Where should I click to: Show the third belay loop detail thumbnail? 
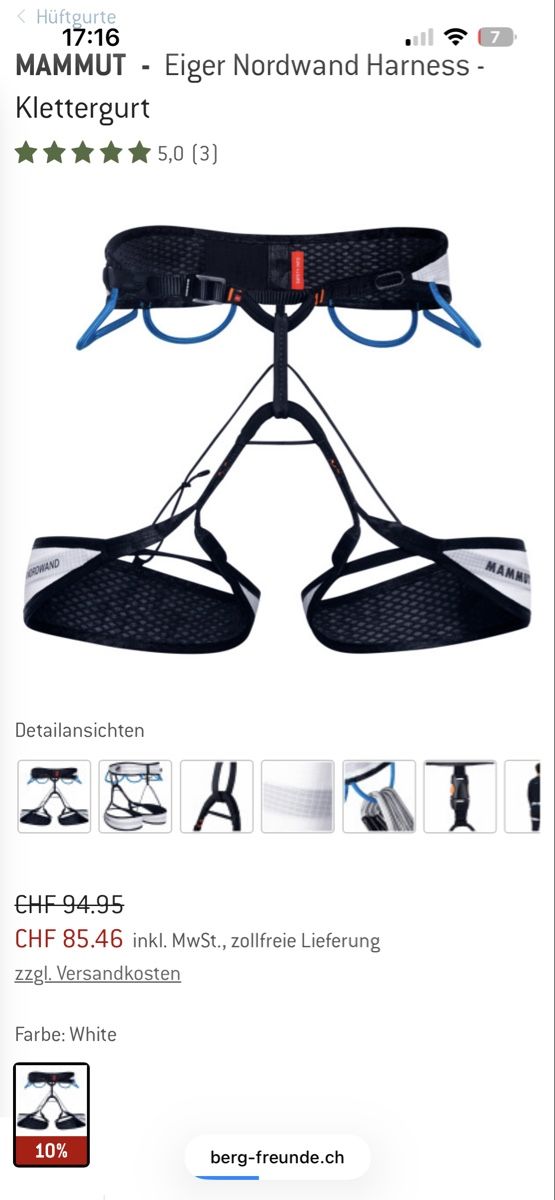pyautogui.click(x=216, y=797)
